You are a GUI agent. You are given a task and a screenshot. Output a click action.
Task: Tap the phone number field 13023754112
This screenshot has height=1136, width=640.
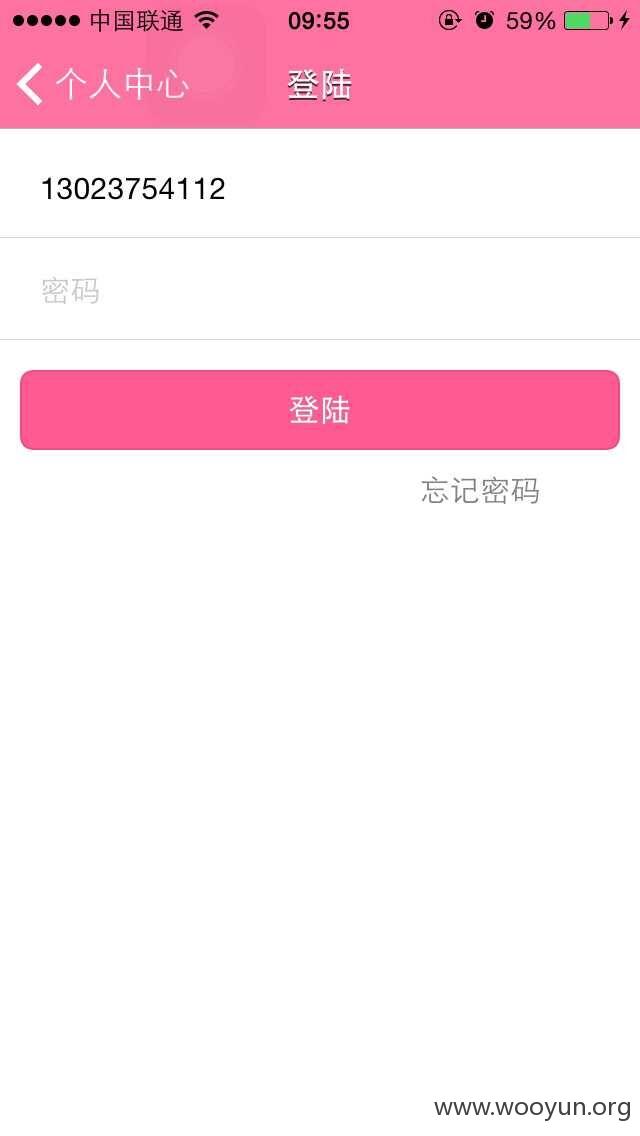click(320, 188)
